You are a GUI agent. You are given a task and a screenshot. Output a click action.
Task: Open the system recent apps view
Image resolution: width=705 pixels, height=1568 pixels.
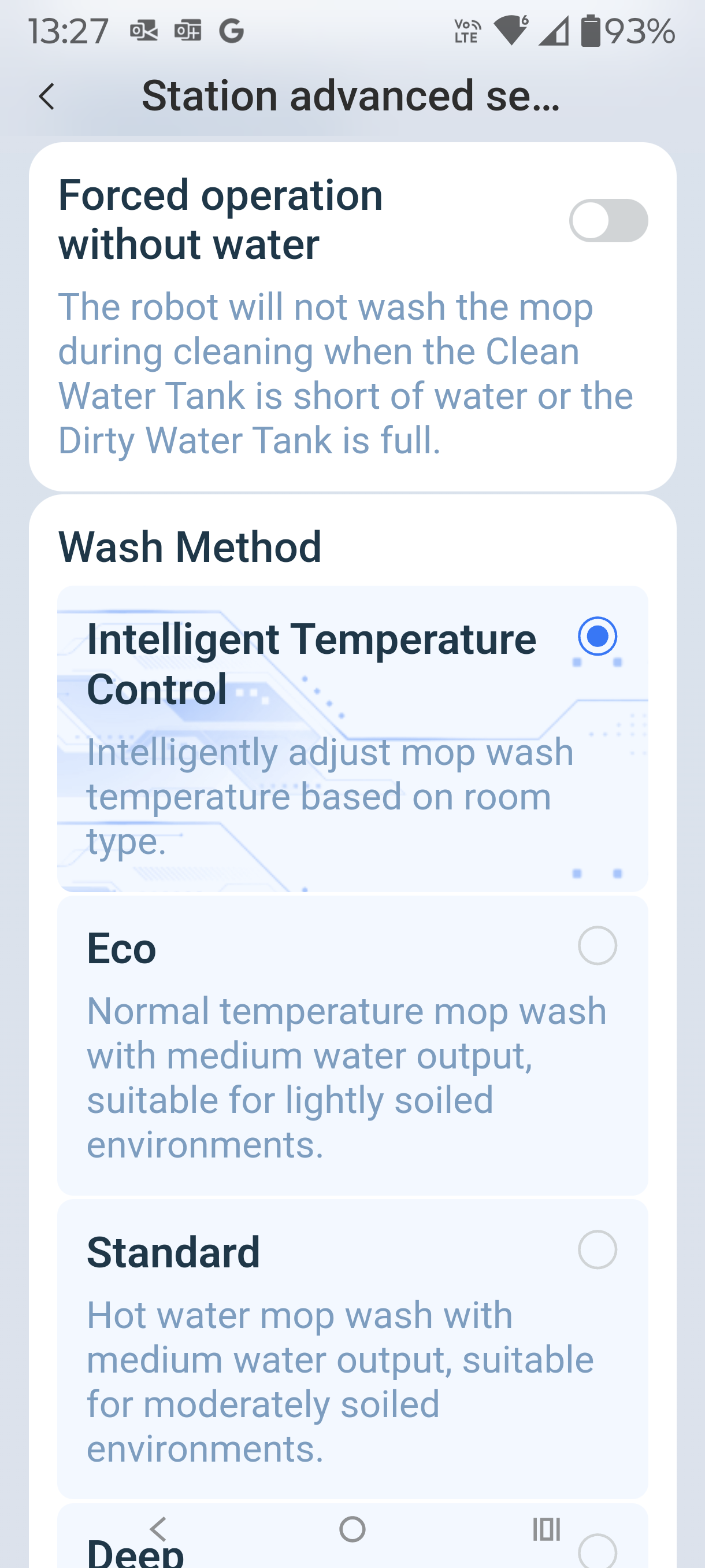coord(546,1529)
